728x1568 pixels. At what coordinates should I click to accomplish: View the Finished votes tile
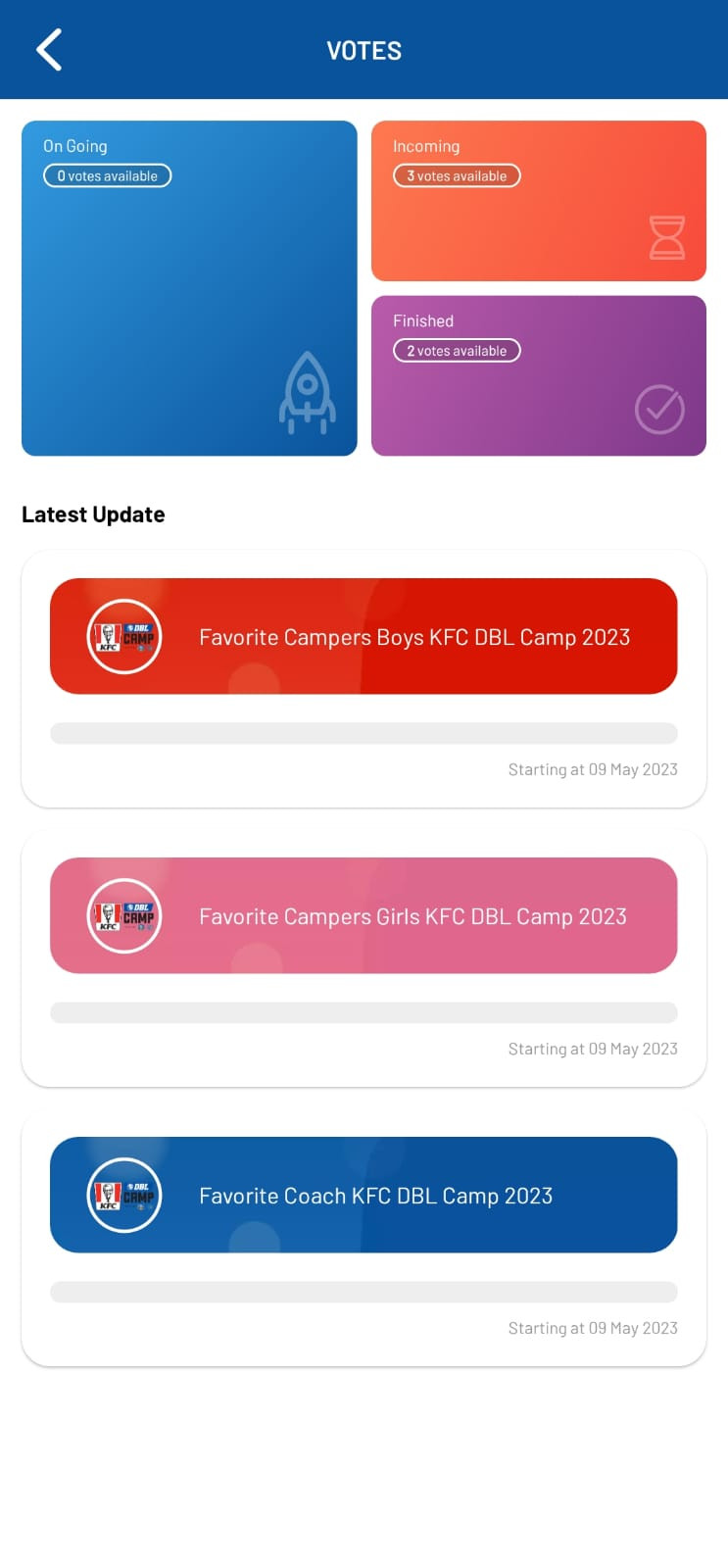coord(538,375)
